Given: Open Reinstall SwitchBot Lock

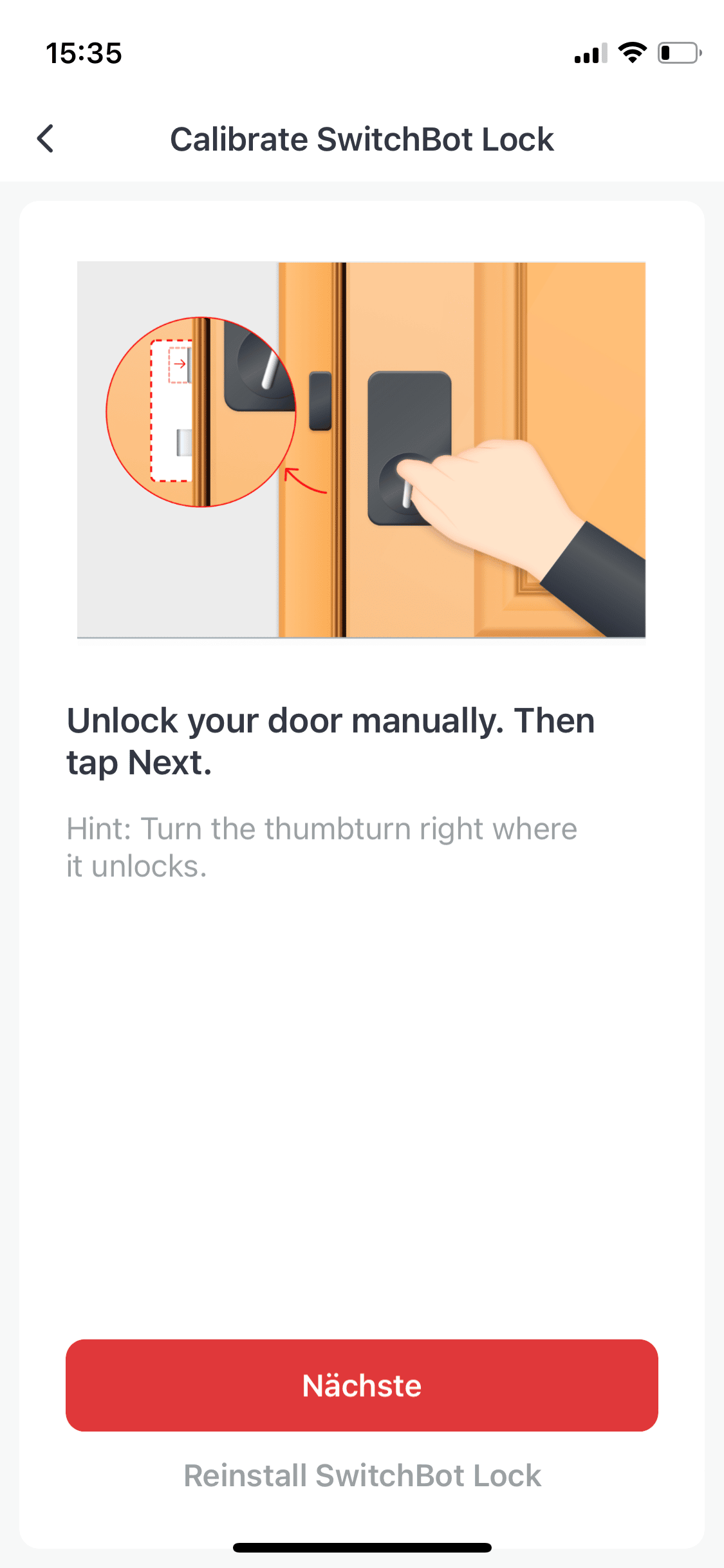Looking at the screenshot, I should pyautogui.click(x=362, y=1475).
